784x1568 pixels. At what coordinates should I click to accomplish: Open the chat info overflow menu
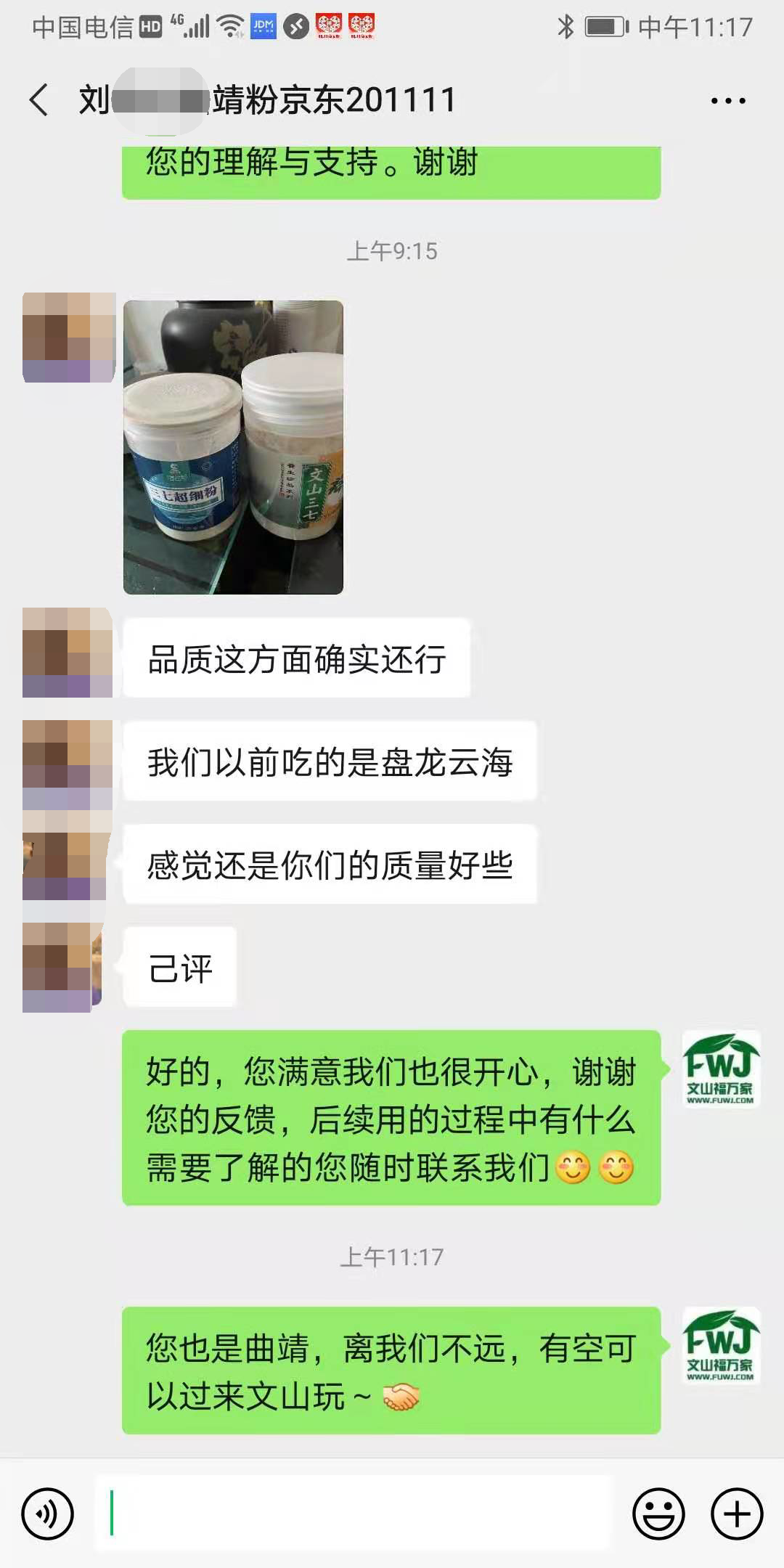coord(727,101)
